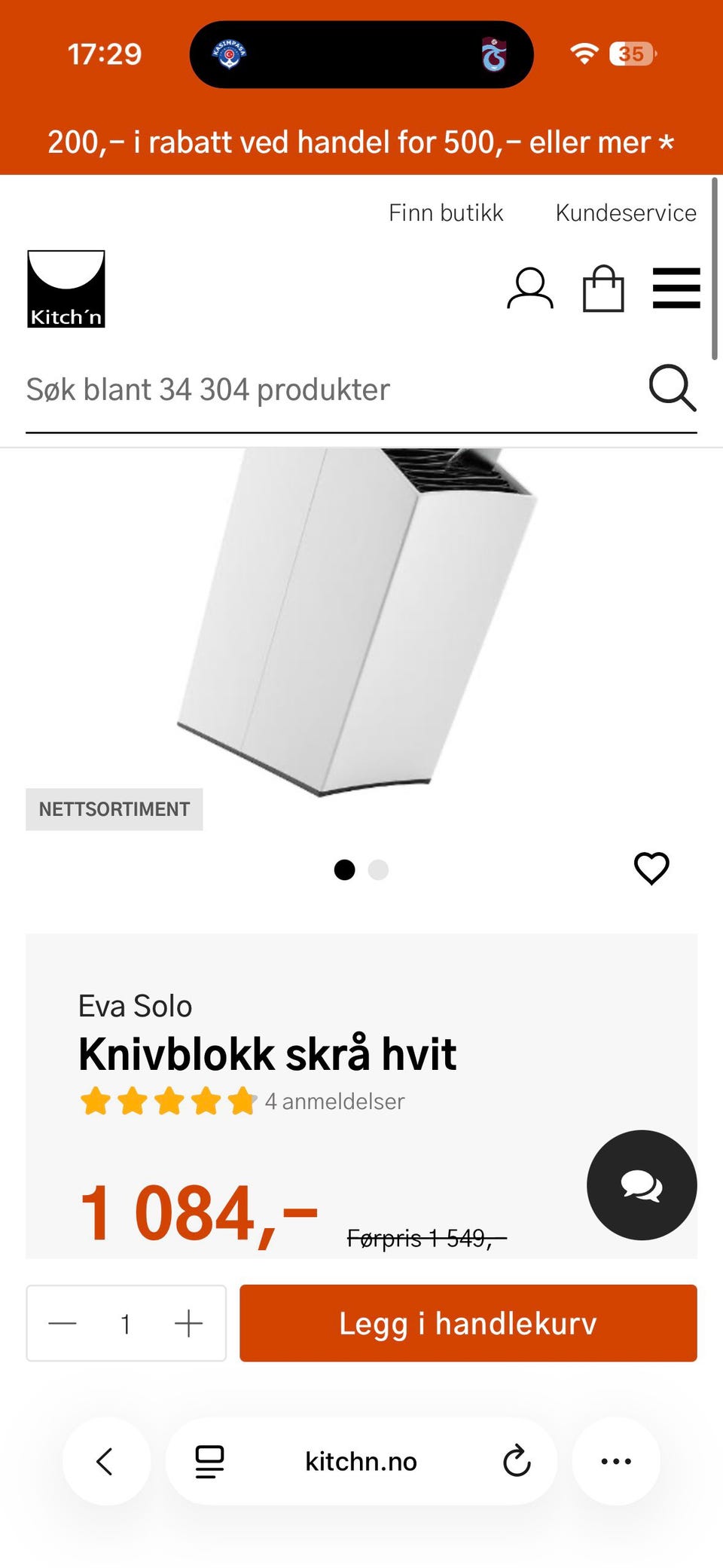
Task: Open the hamburger menu
Action: pyautogui.click(x=676, y=288)
